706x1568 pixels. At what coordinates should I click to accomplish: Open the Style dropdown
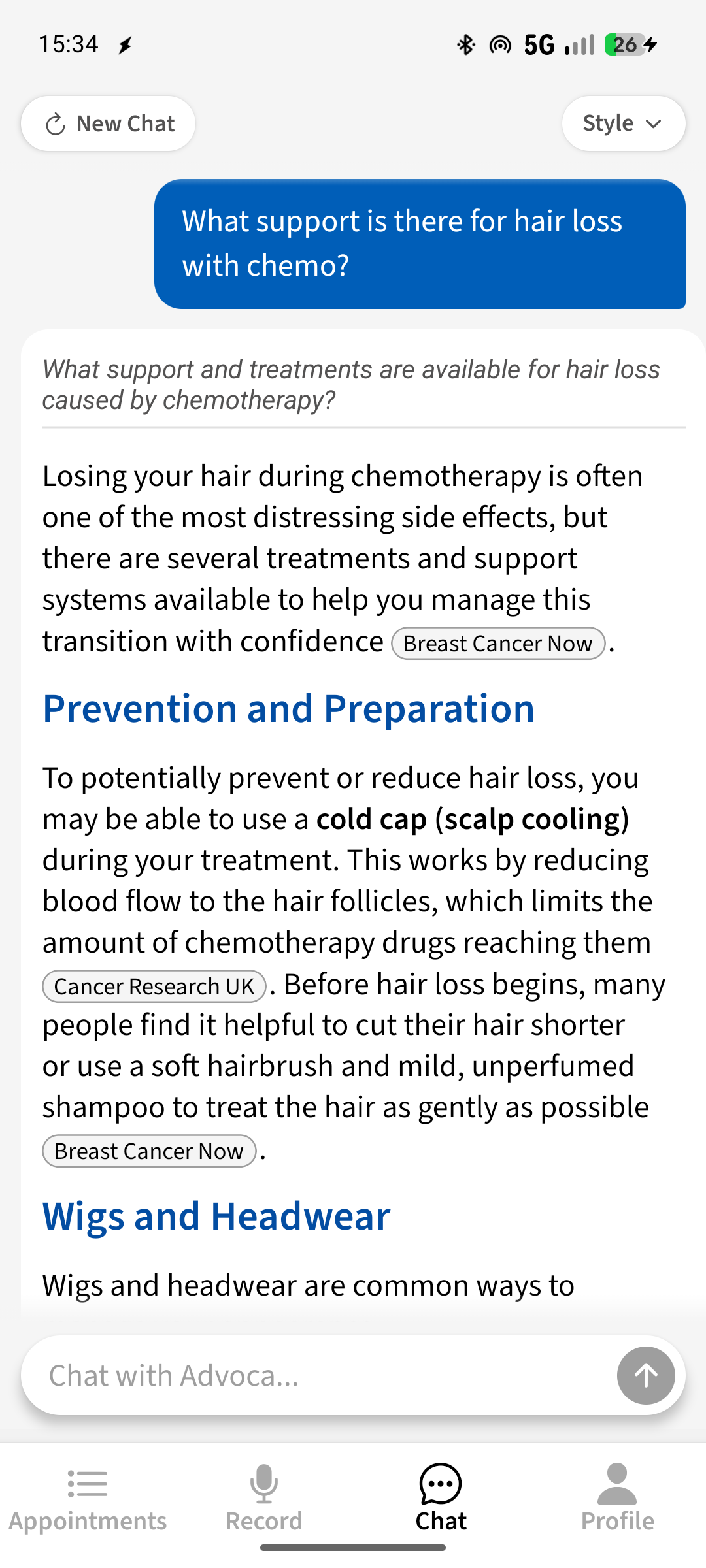click(623, 123)
